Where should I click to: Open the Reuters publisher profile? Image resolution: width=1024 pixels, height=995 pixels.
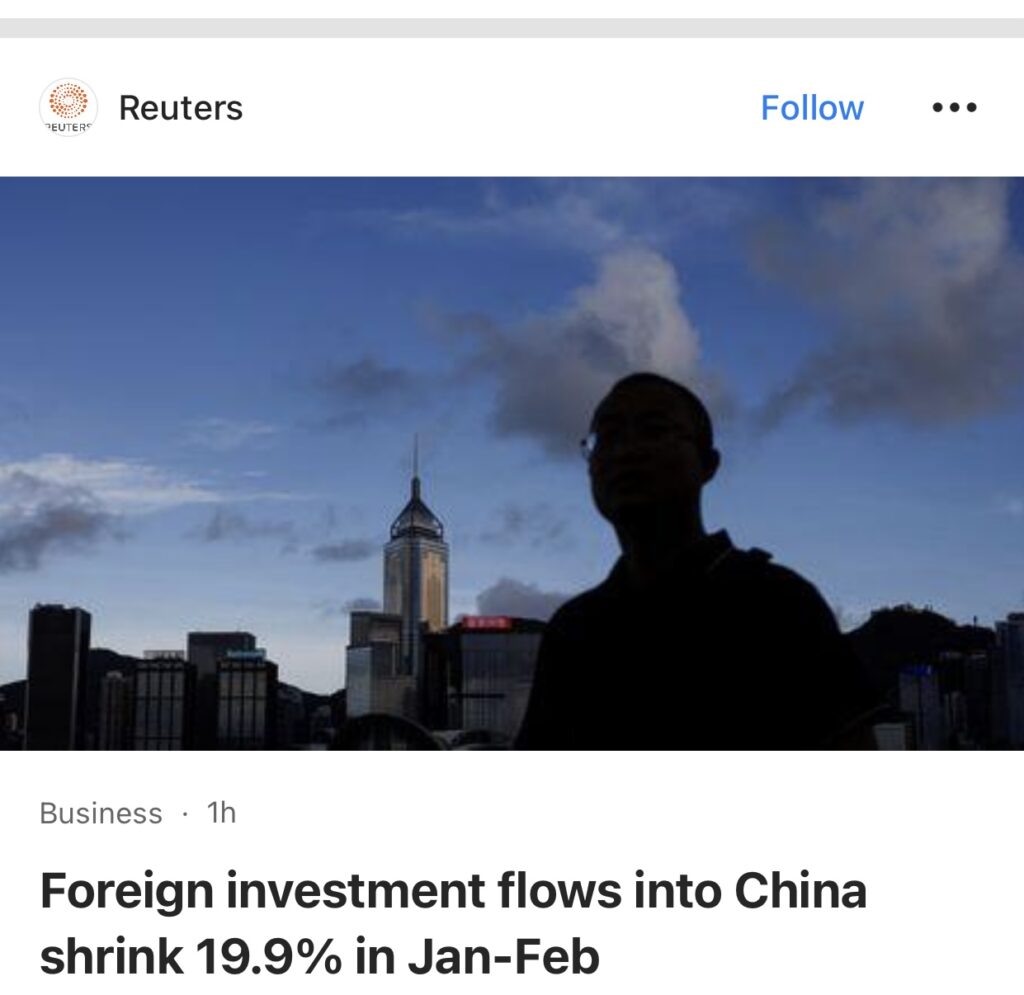point(180,108)
